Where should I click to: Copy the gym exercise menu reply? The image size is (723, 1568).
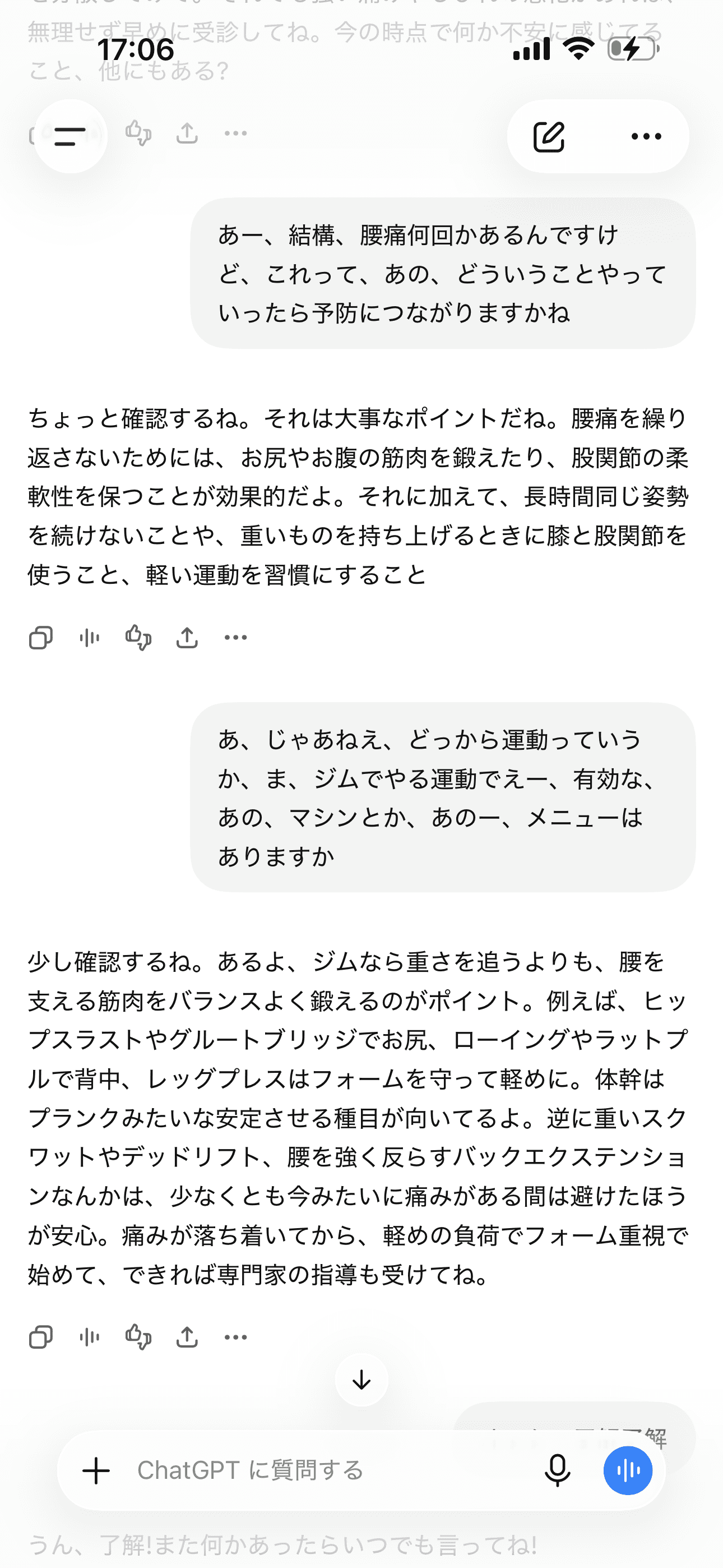point(41,1337)
